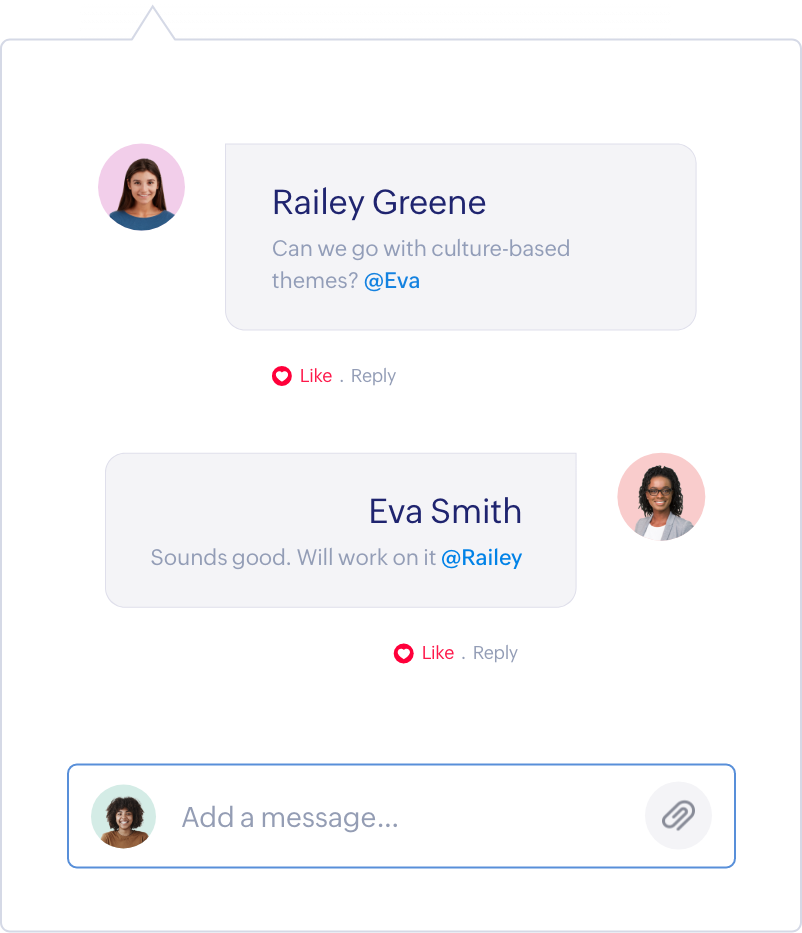Reply to Eva Smith's comment
Screen dimensions: 802x933
pos(495,653)
